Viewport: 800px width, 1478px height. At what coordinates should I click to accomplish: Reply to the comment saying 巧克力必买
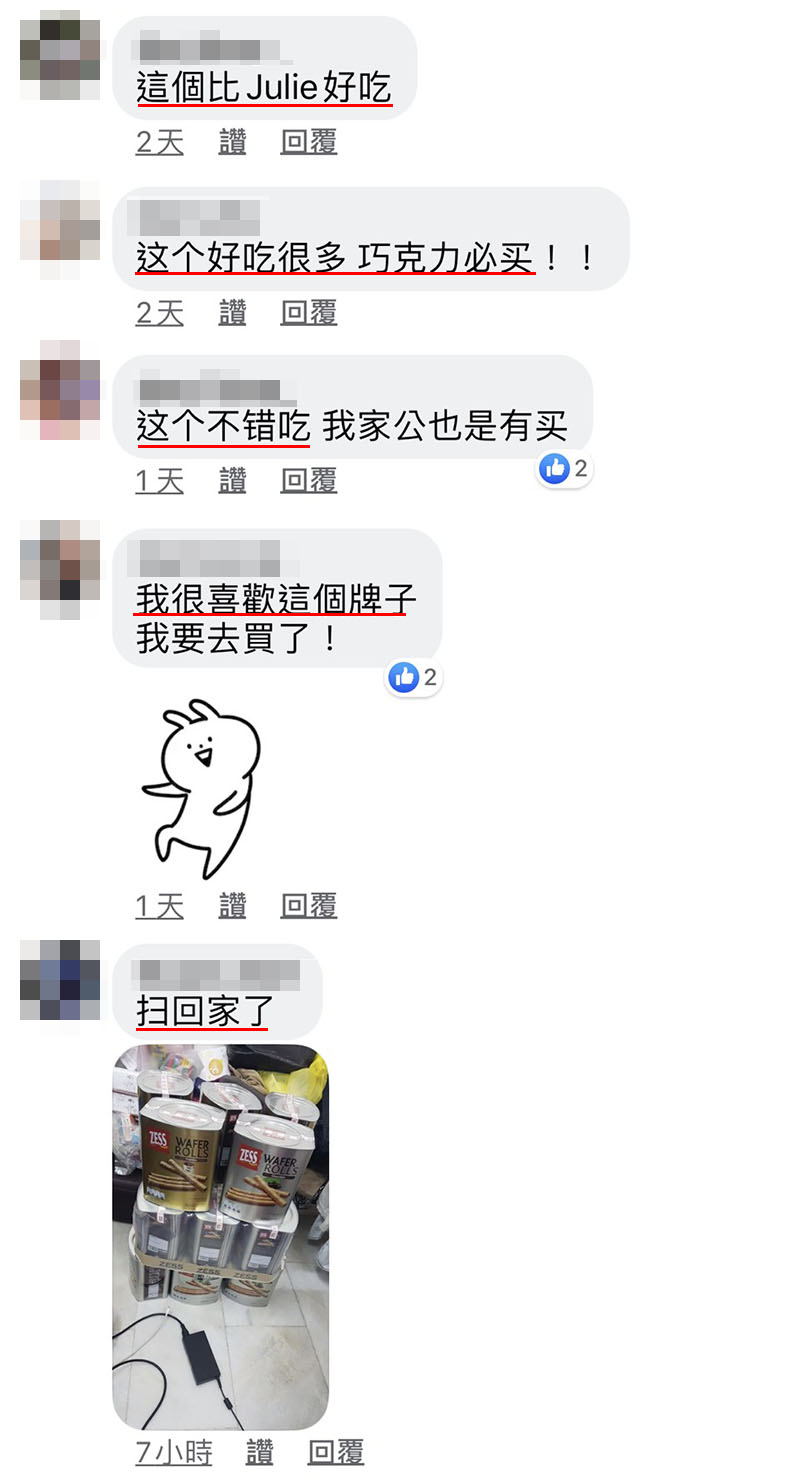(x=308, y=313)
